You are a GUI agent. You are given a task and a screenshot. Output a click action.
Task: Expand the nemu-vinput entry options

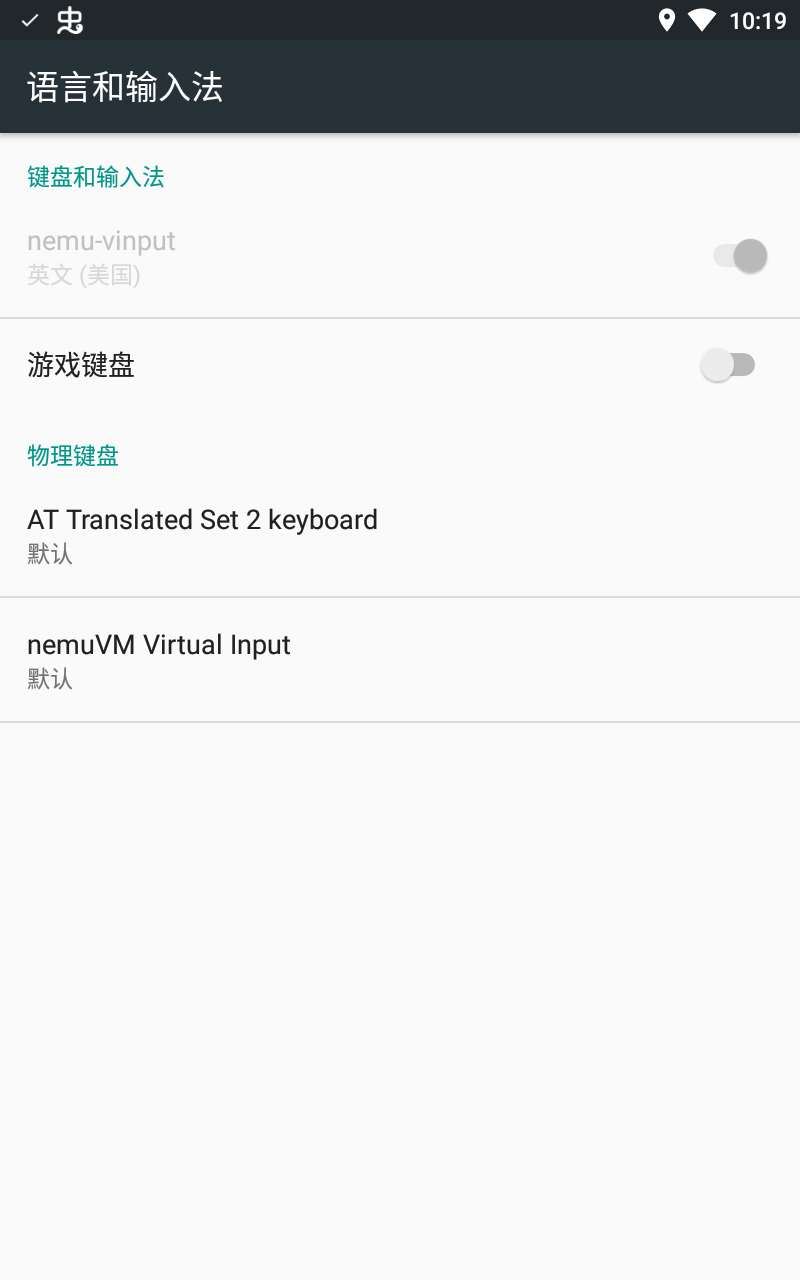300,256
